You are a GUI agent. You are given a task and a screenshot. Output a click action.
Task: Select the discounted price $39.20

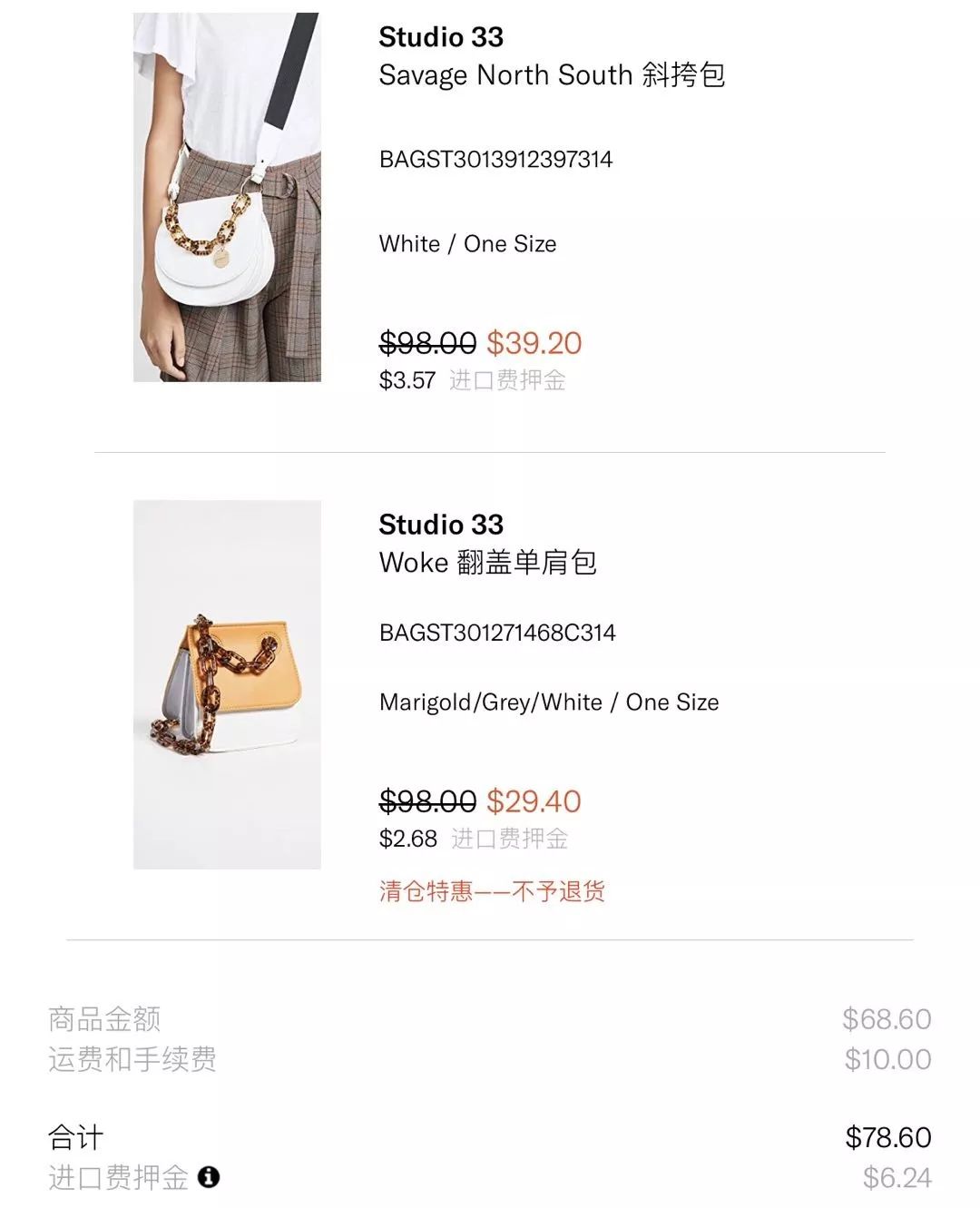[x=534, y=342]
